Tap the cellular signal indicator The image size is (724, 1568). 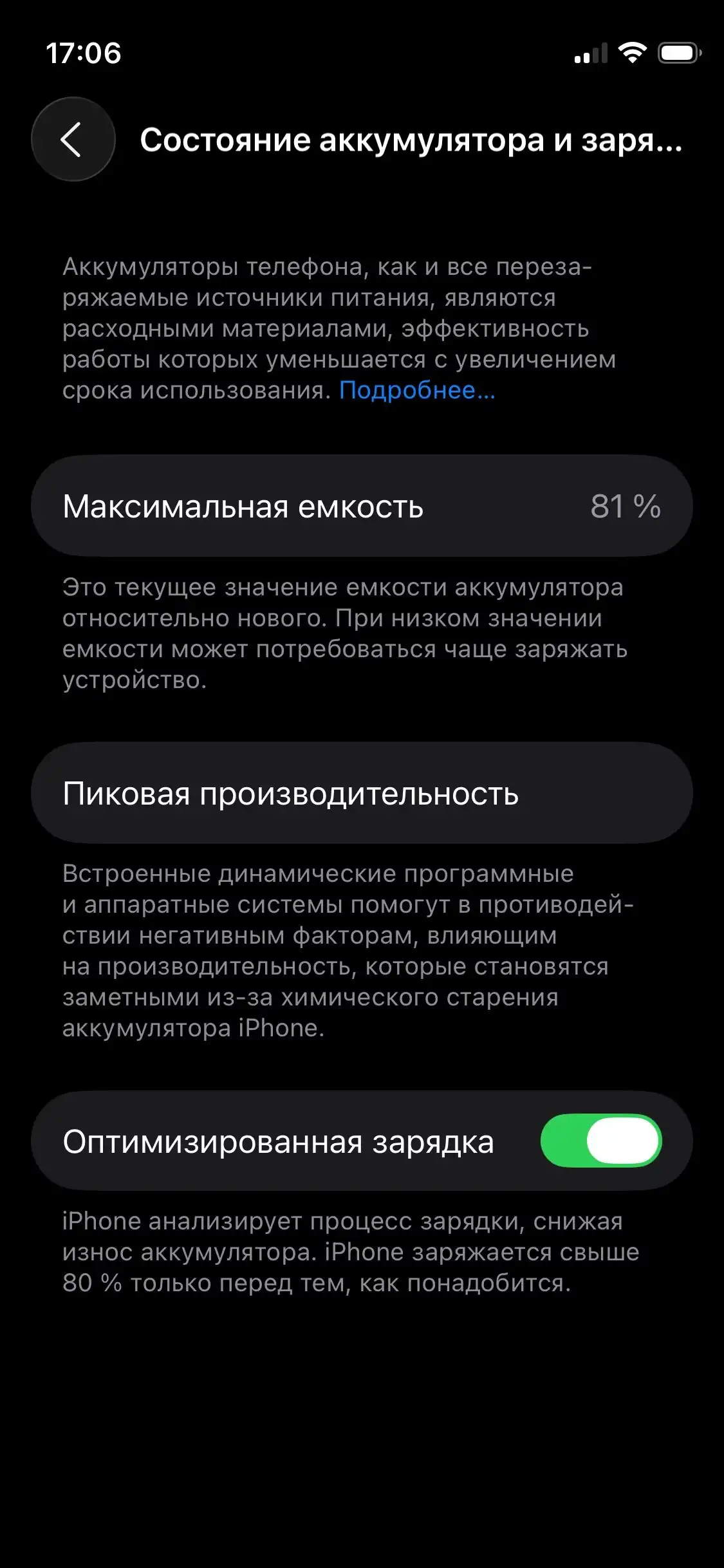pos(591,55)
